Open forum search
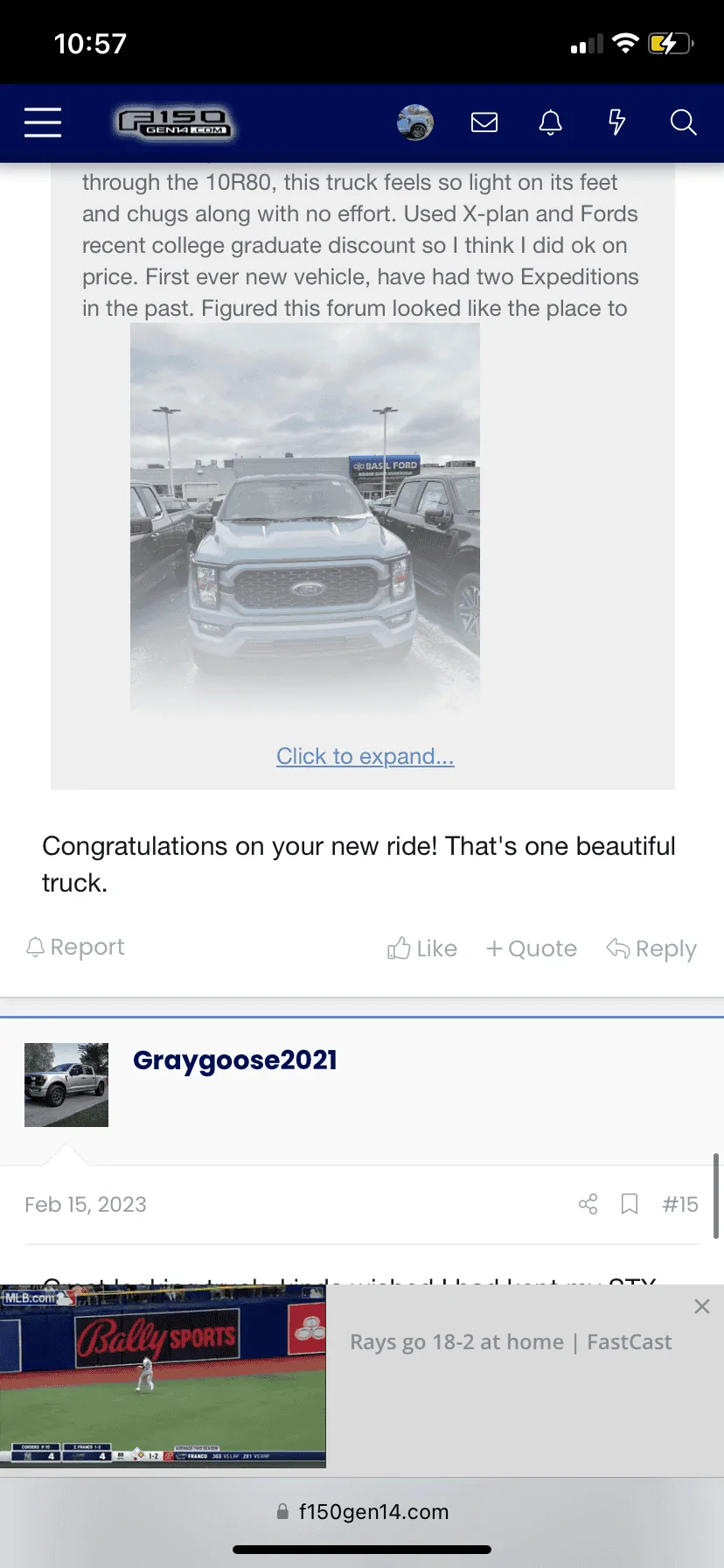Screen dimensions: 724x1568 (683, 122)
